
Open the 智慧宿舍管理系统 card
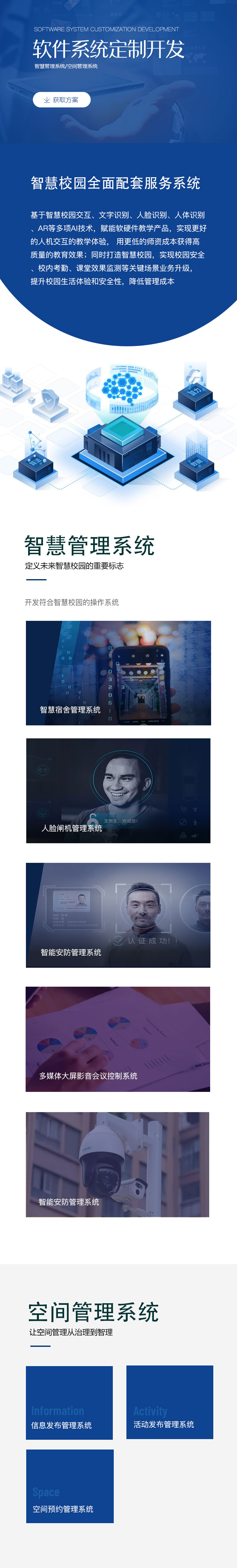pyautogui.click(x=118, y=673)
